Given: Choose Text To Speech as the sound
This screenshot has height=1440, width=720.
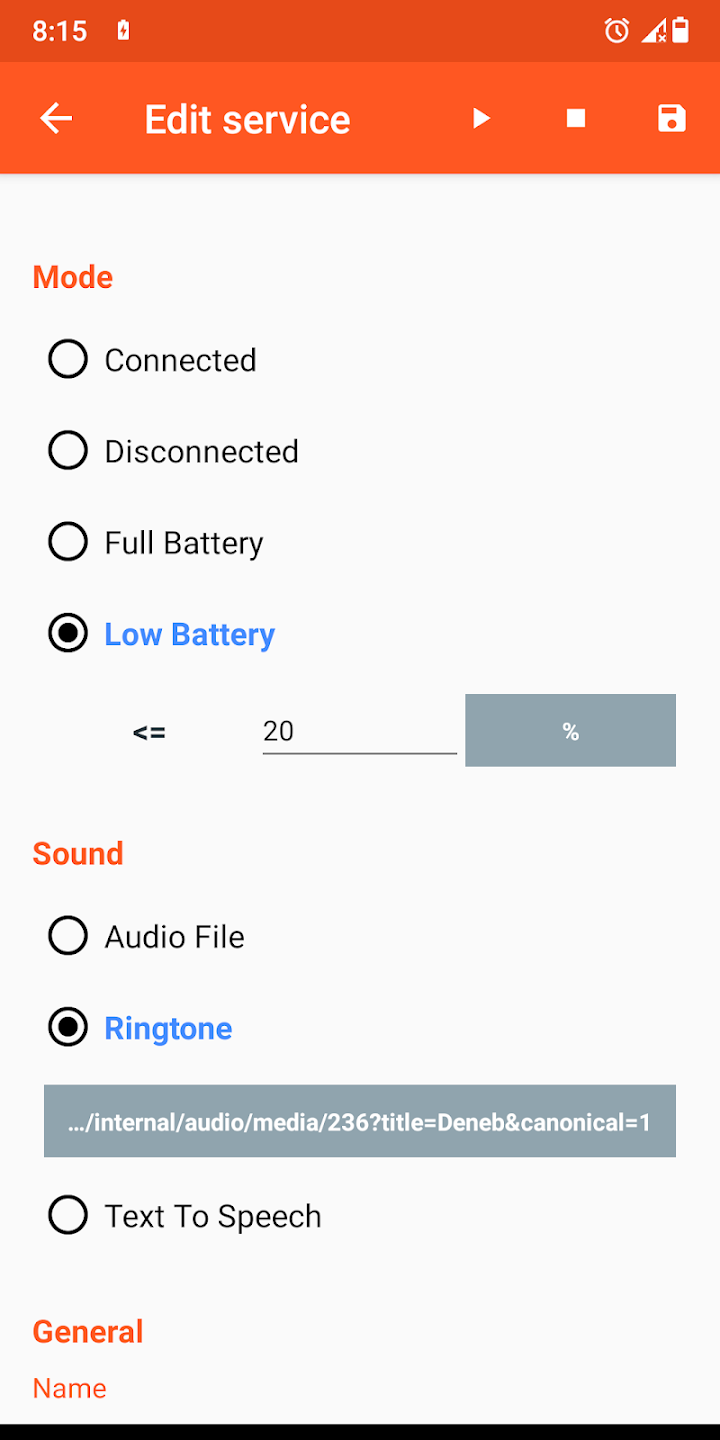Looking at the screenshot, I should [x=68, y=1215].
